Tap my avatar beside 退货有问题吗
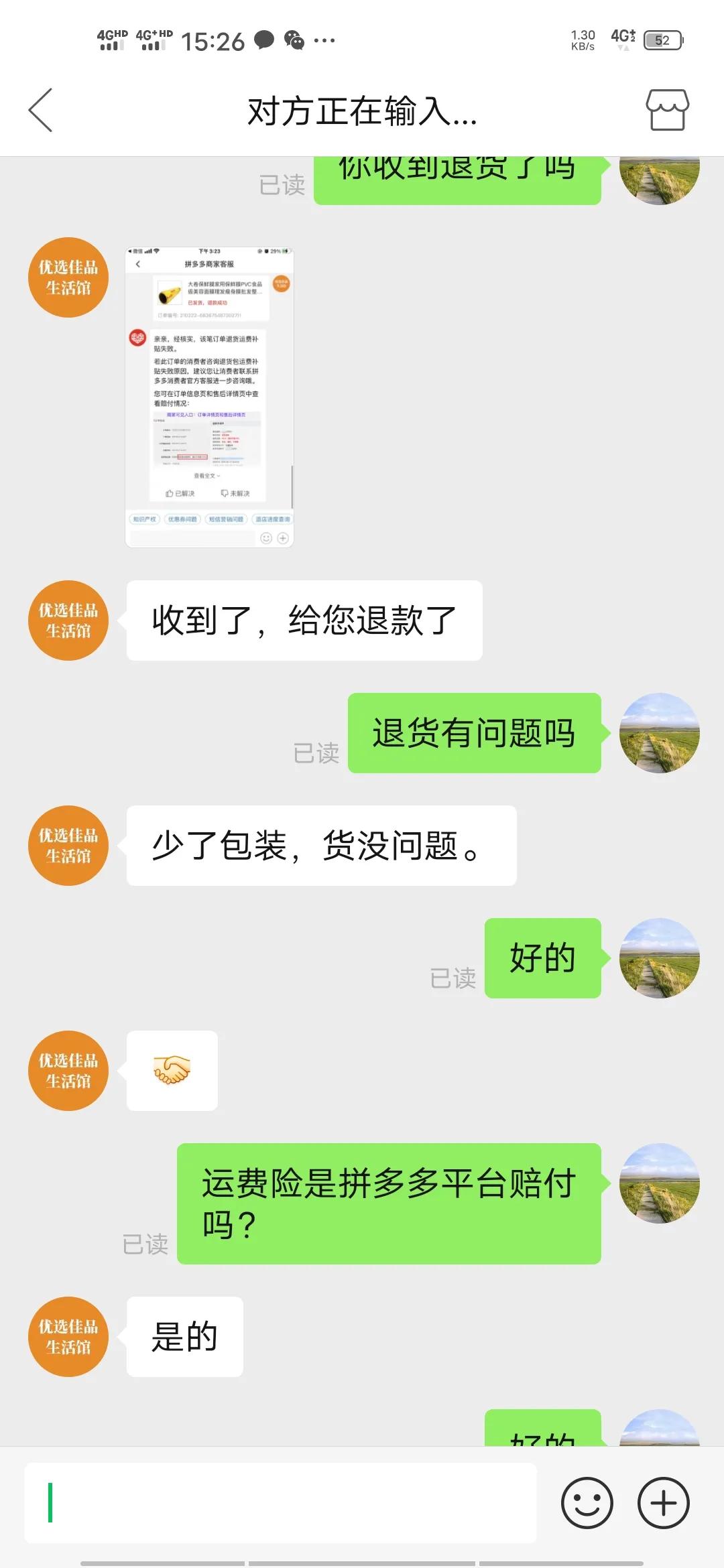724x1568 pixels. click(659, 733)
